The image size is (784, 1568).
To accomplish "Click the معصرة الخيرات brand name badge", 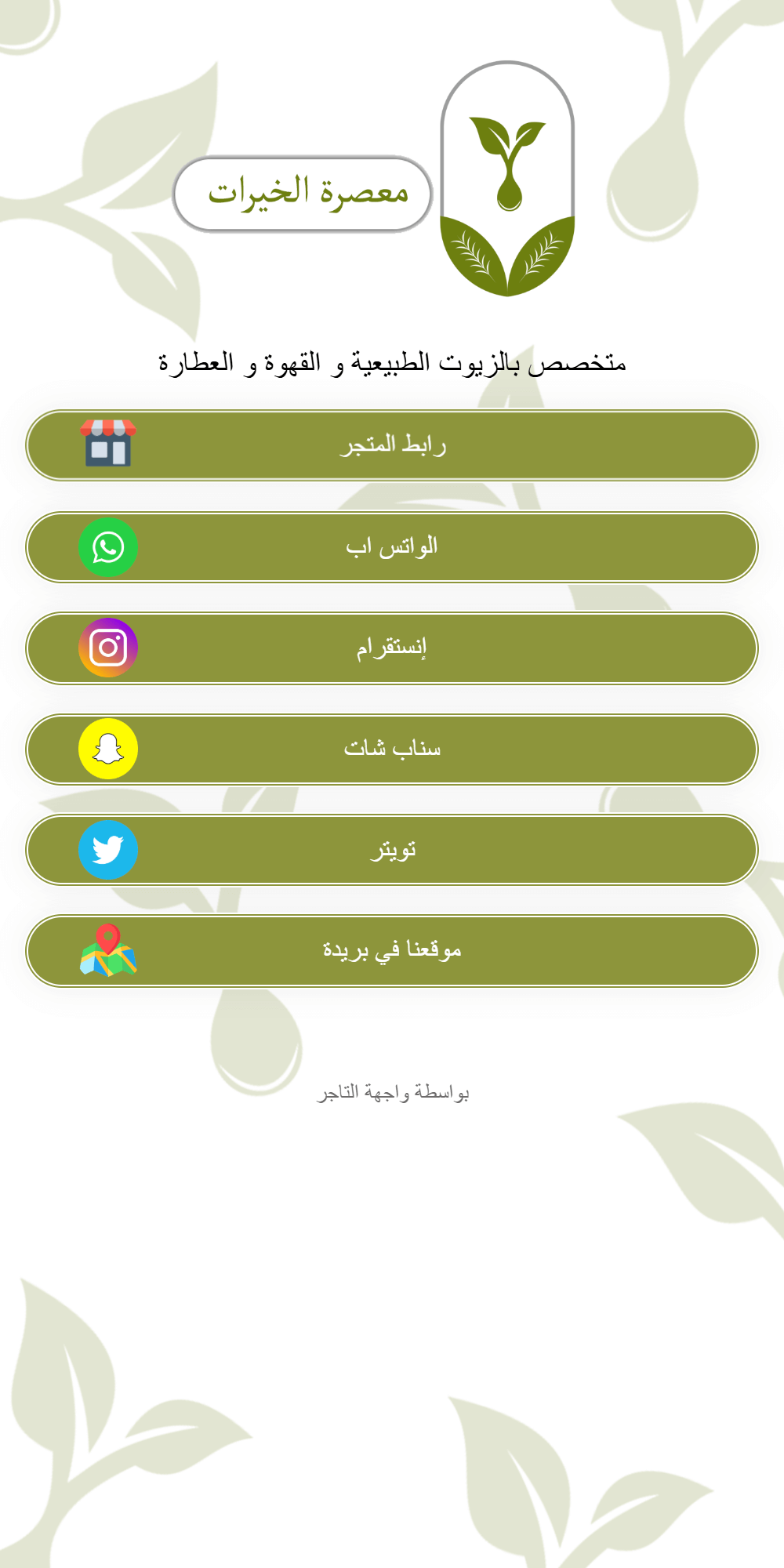I will coord(305,192).
